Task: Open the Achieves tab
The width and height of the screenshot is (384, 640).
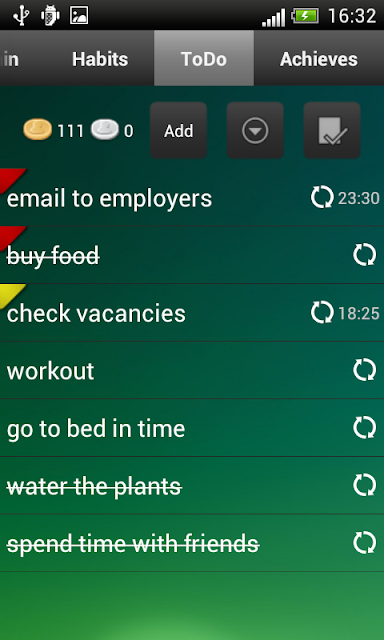Action: [319, 59]
